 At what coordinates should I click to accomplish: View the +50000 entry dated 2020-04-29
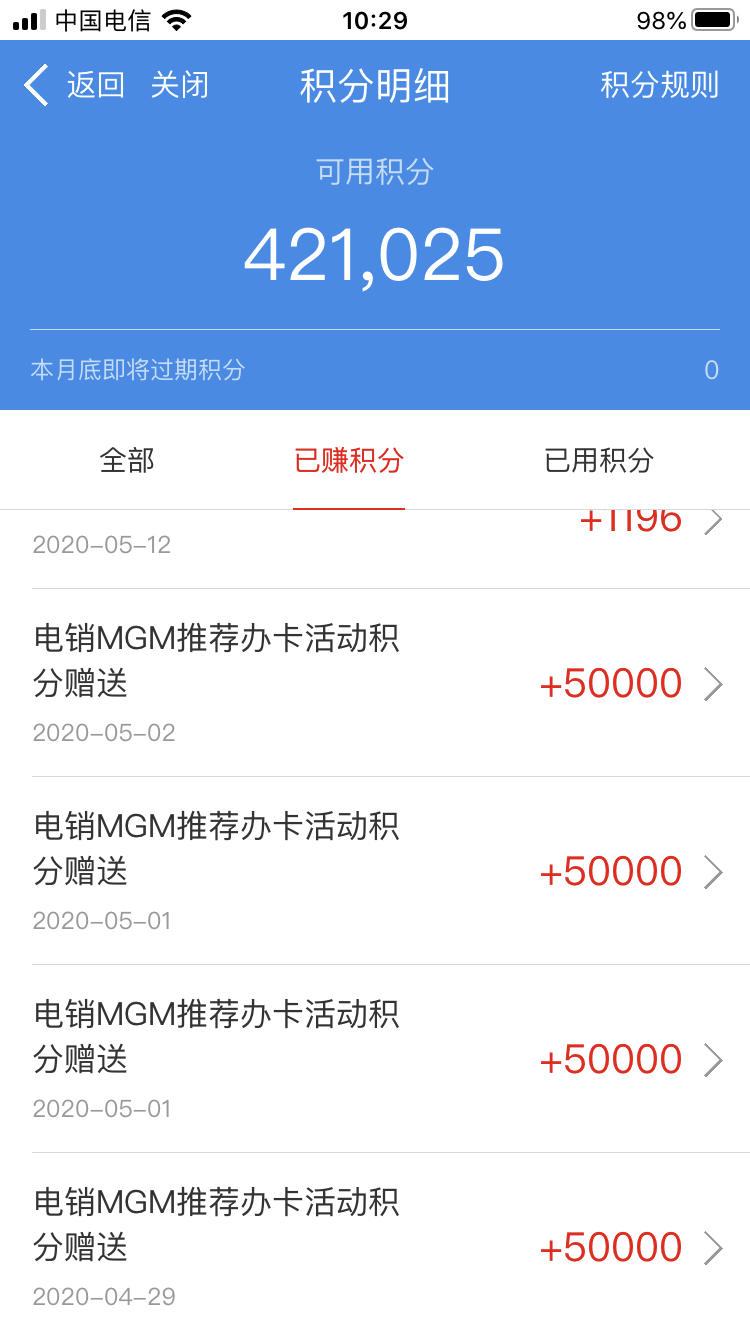point(375,1244)
